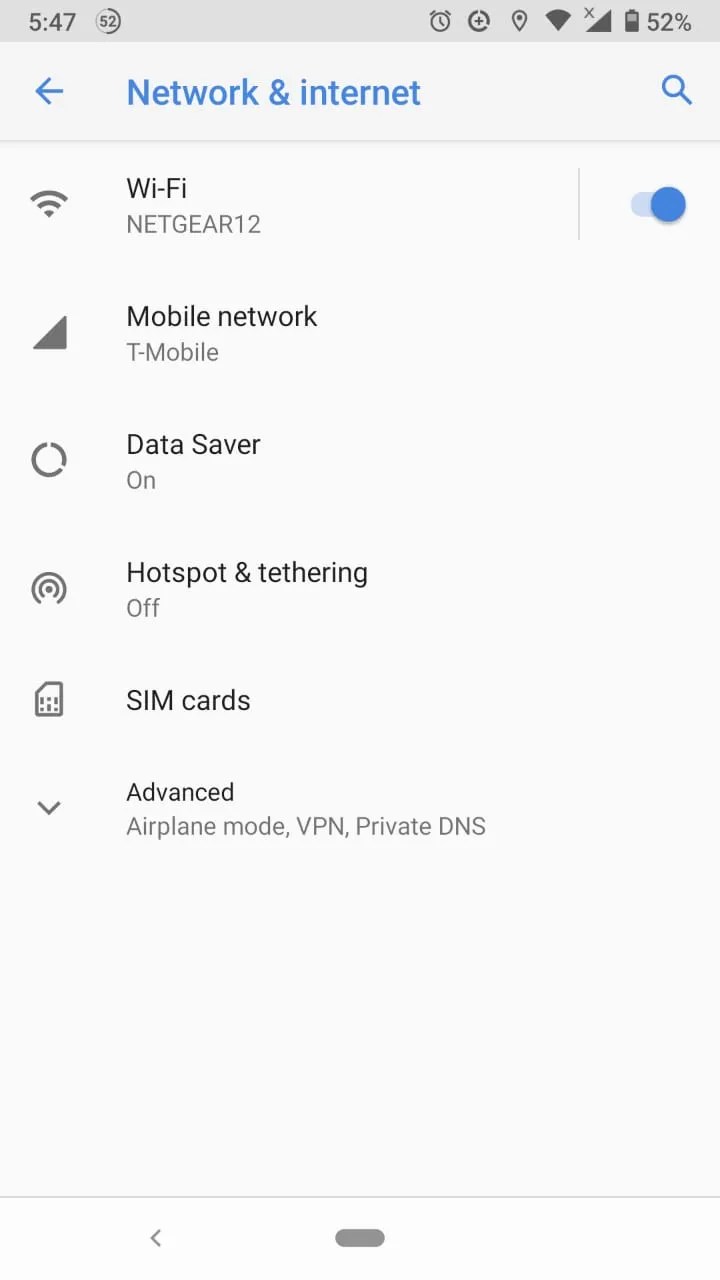This screenshot has width=720, height=1280.
Task: Toggle Wi-Fi off
Action: tap(658, 204)
